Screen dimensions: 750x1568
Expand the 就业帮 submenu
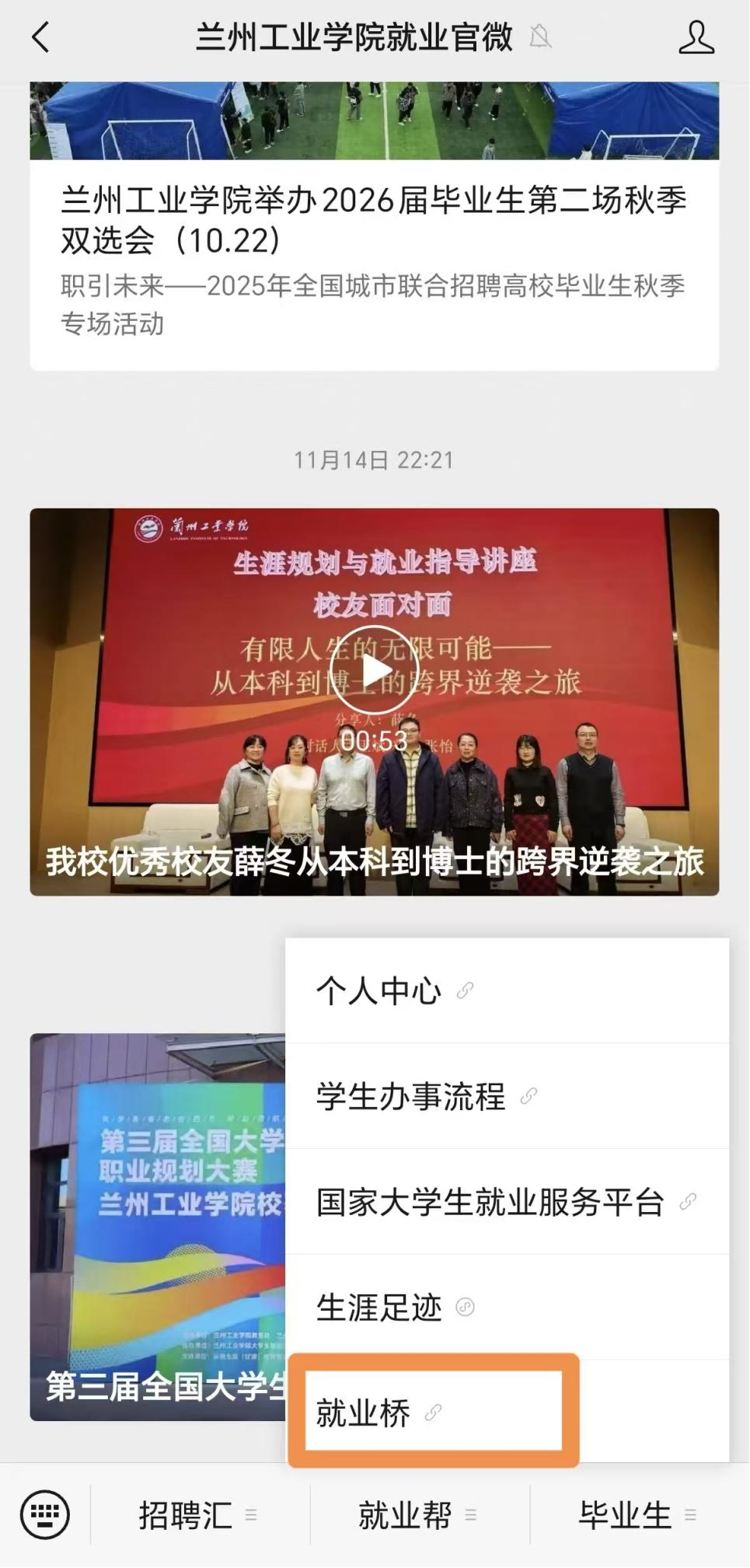click(404, 1514)
